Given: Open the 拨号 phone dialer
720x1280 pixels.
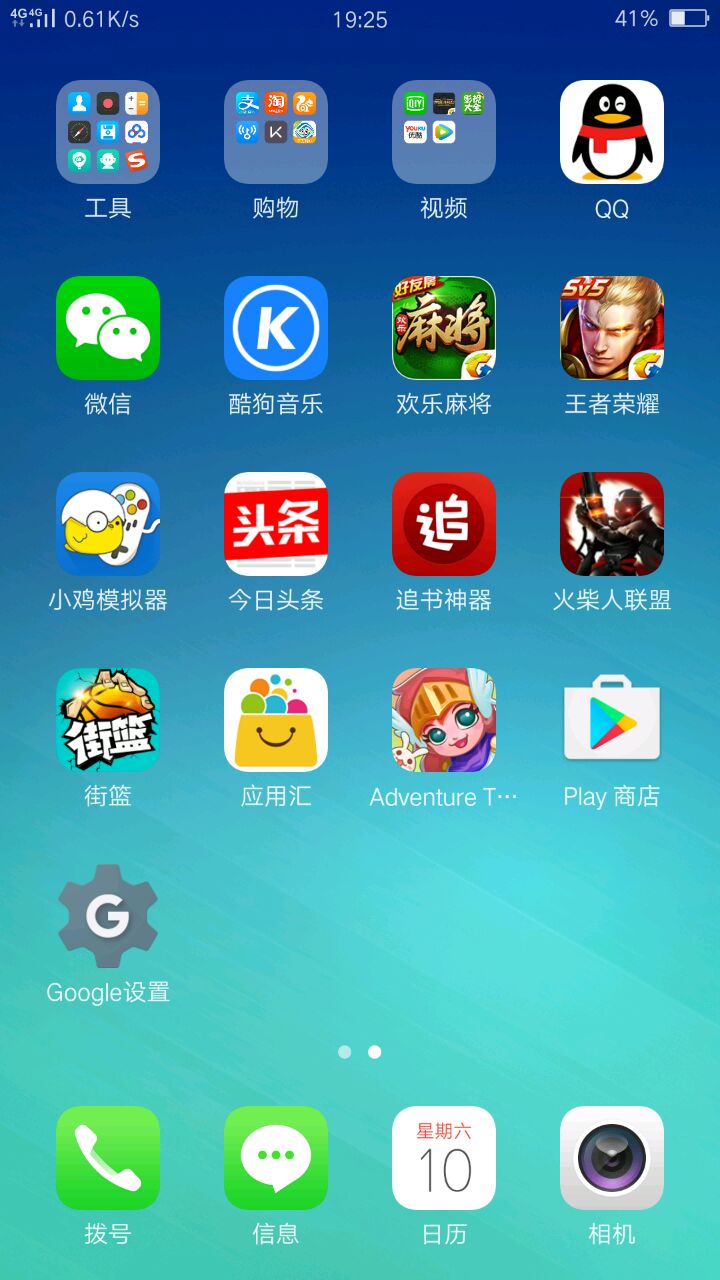Looking at the screenshot, I should (108, 1158).
